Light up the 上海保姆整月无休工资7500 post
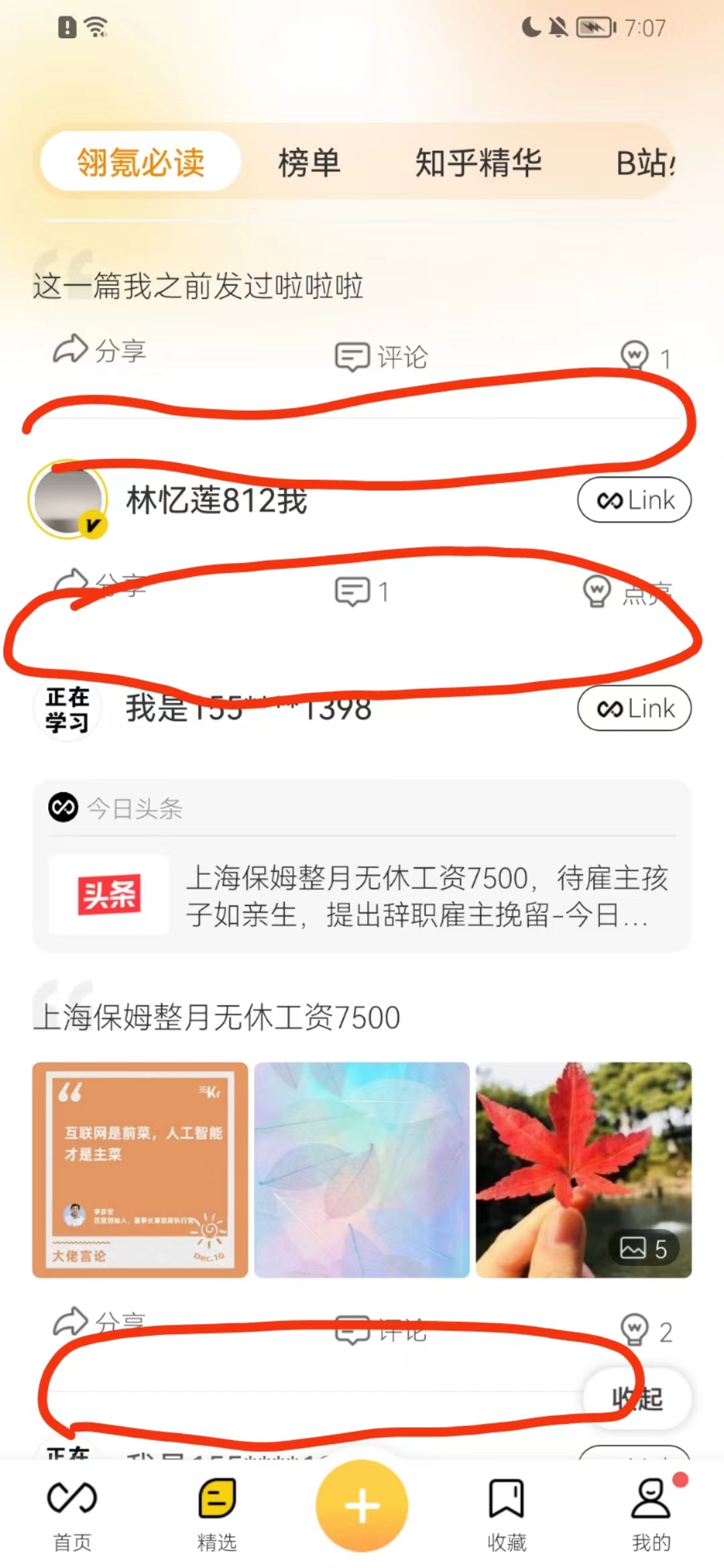 coord(646,1330)
